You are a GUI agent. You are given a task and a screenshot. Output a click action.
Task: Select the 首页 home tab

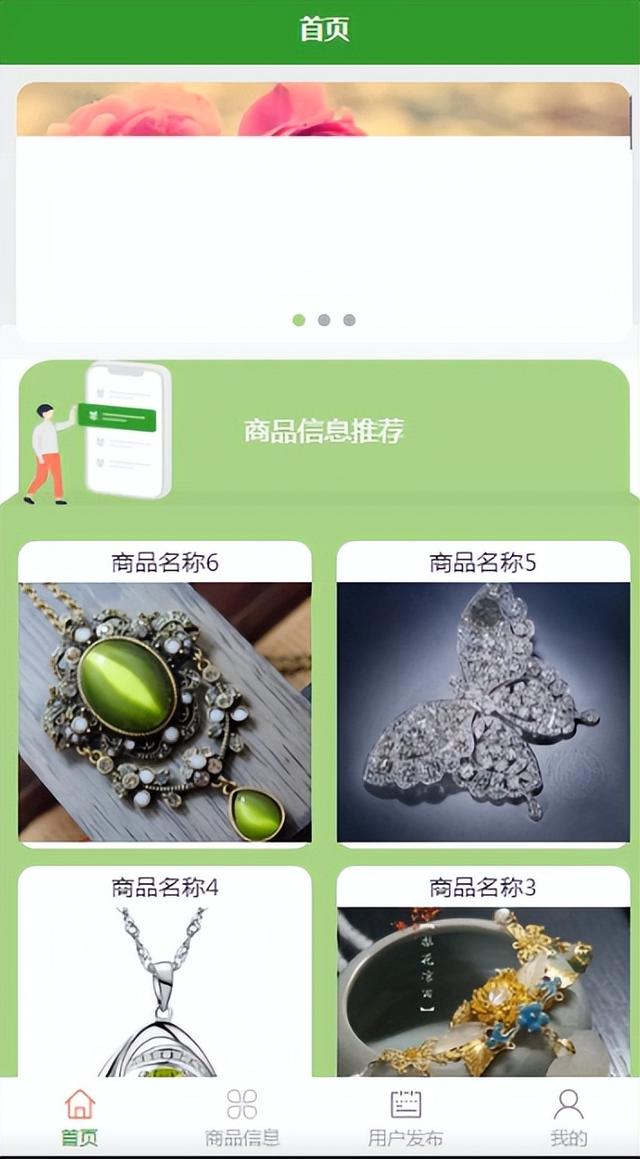[80, 1117]
